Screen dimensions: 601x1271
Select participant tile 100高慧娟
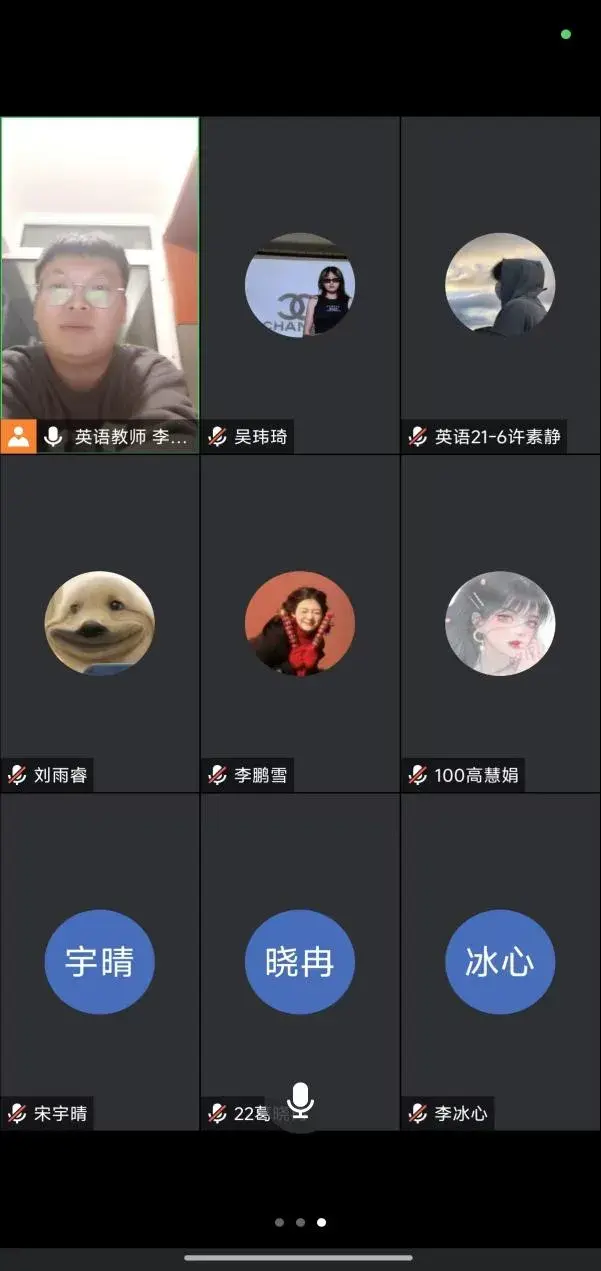[x=500, y=623]
